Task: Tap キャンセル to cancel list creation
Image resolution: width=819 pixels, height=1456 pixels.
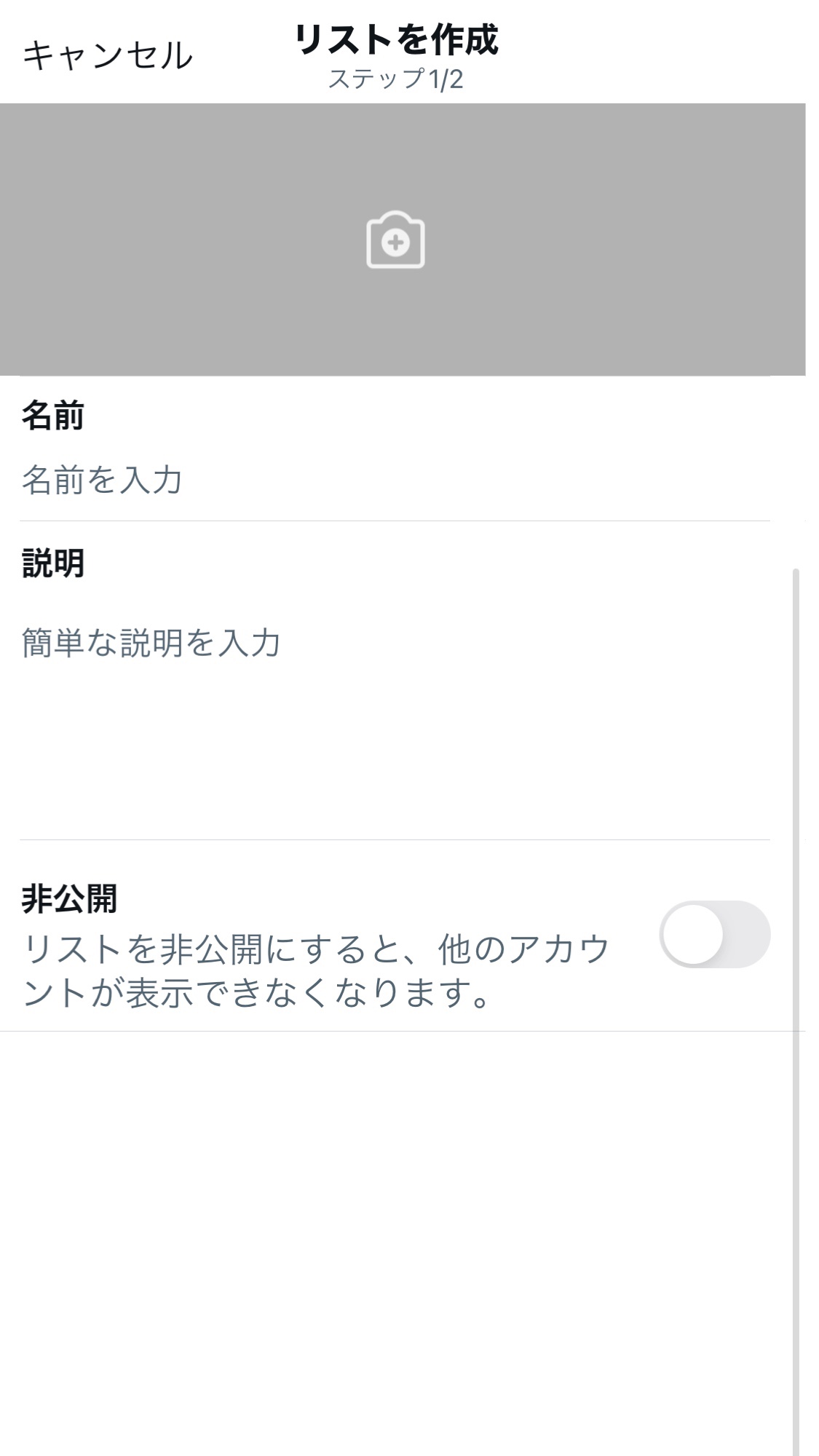Action: click(108, 56)
